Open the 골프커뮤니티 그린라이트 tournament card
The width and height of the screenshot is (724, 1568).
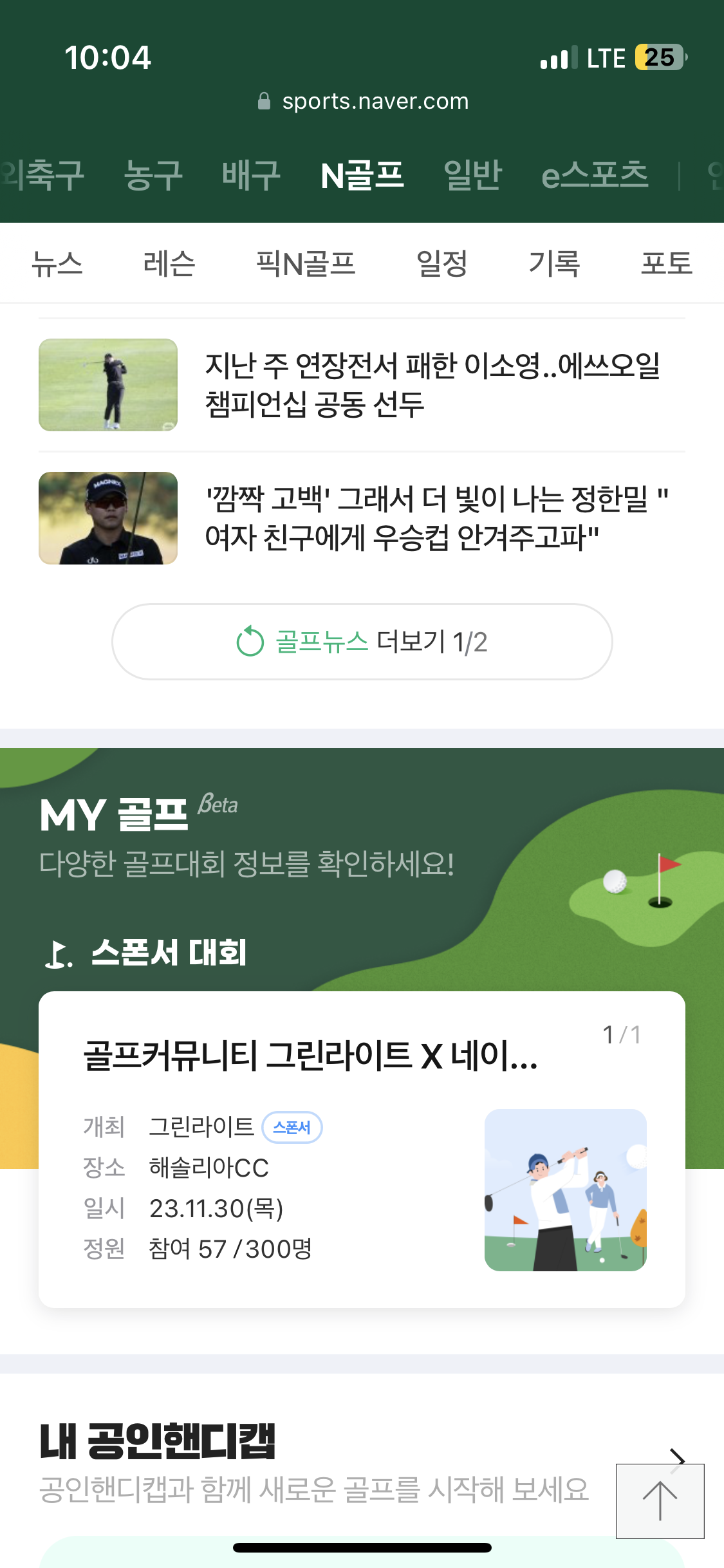point(362,1149)
